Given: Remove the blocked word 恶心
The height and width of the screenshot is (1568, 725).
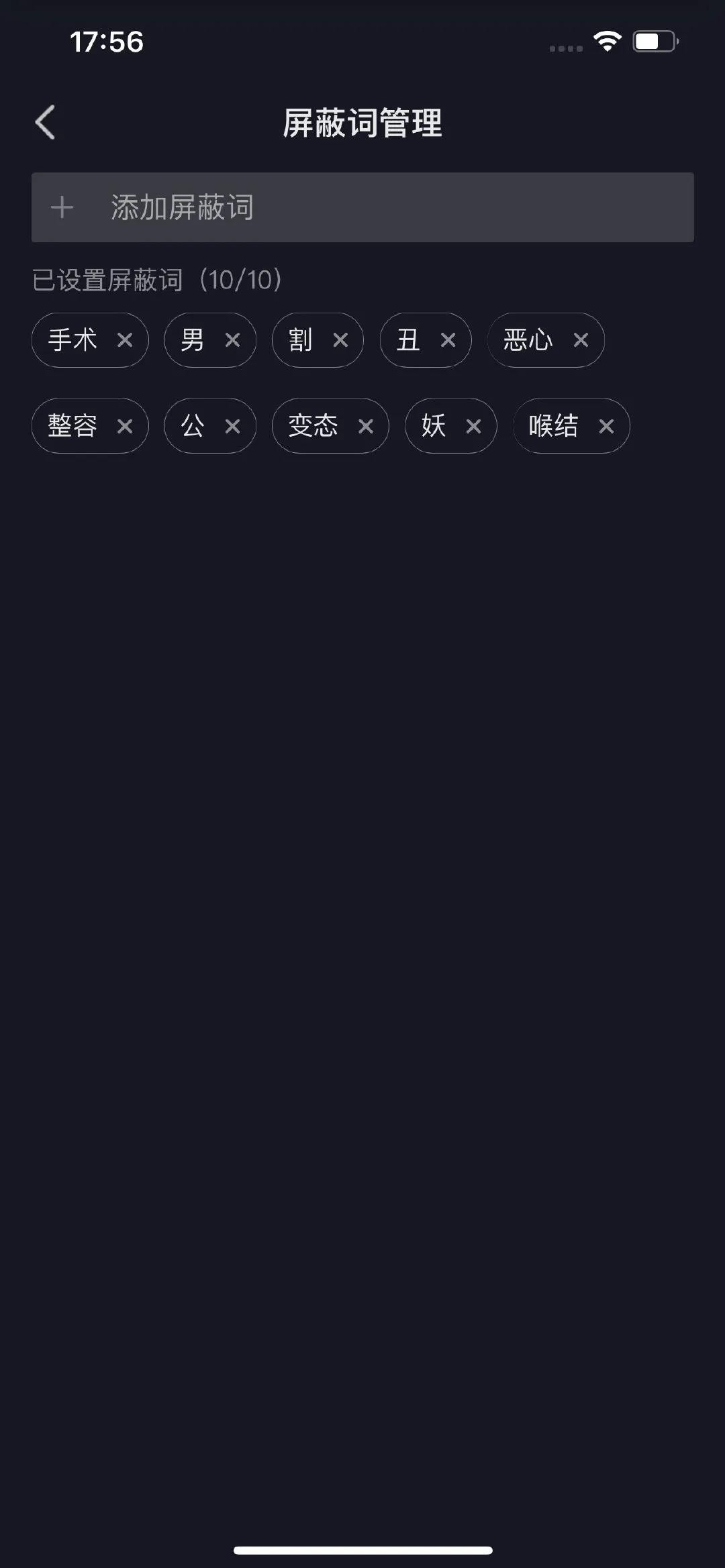Looking at the screenshot, I should coord(581,340).
